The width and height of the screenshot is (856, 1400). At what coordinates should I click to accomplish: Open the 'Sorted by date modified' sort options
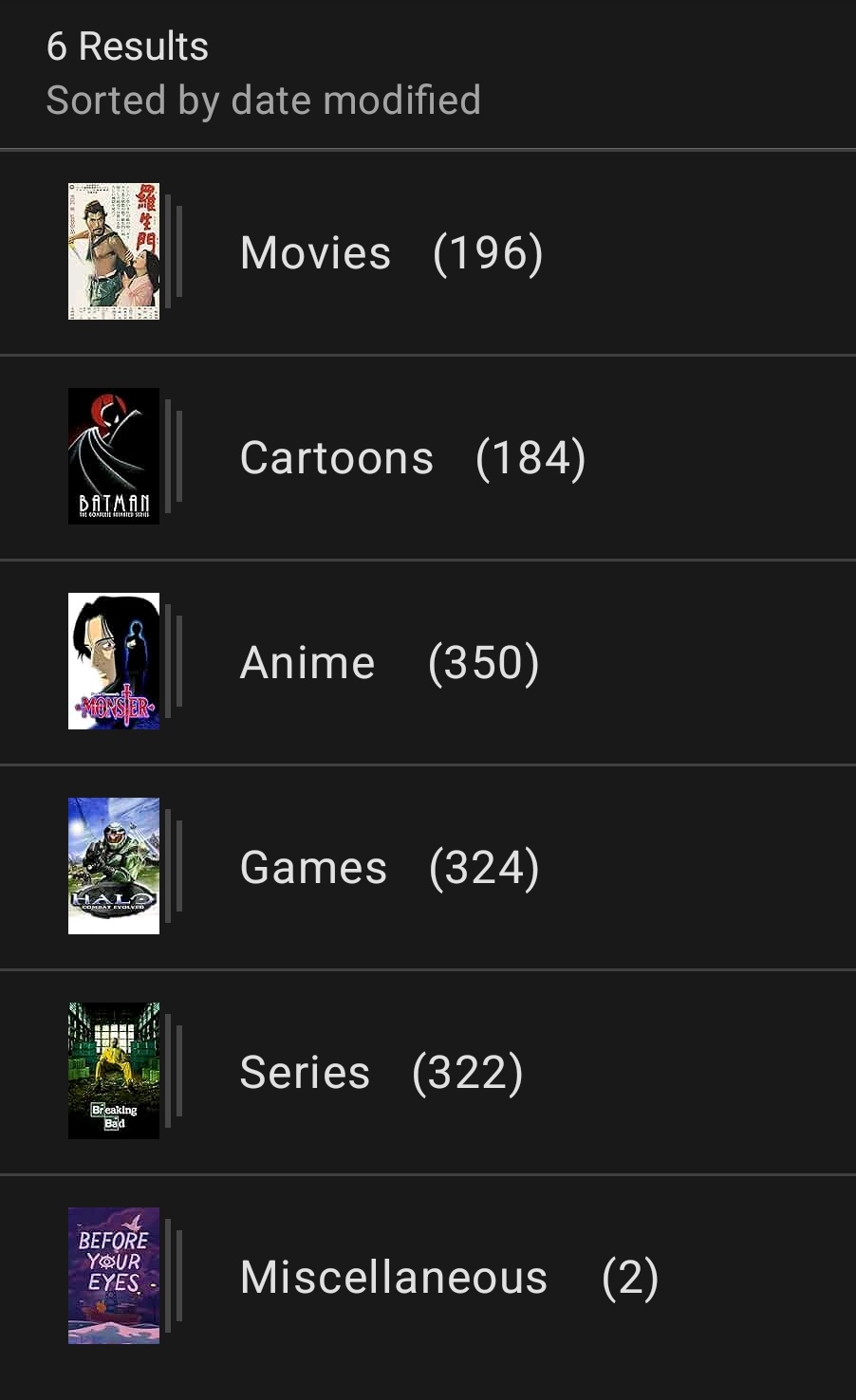(264, 99)
